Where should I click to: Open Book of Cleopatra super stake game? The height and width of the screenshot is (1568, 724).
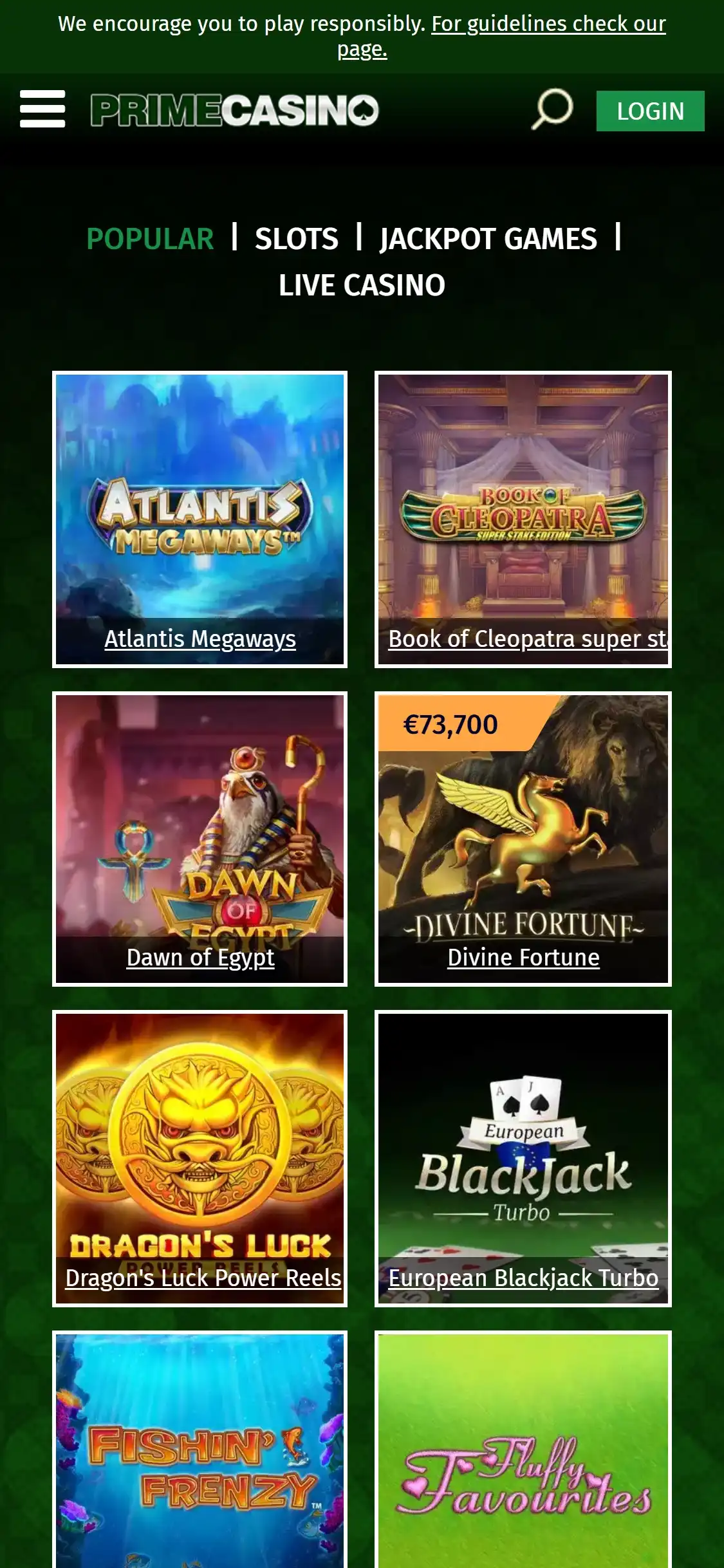point(523,519)
